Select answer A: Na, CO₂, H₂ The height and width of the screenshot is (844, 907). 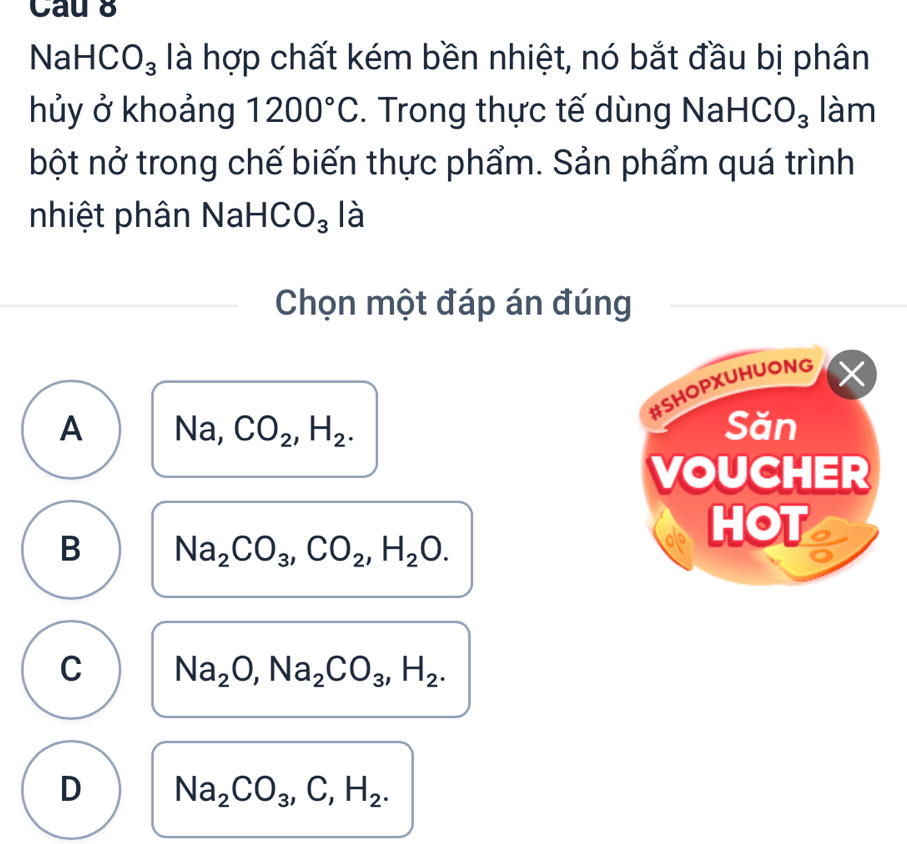pos(71,429)
